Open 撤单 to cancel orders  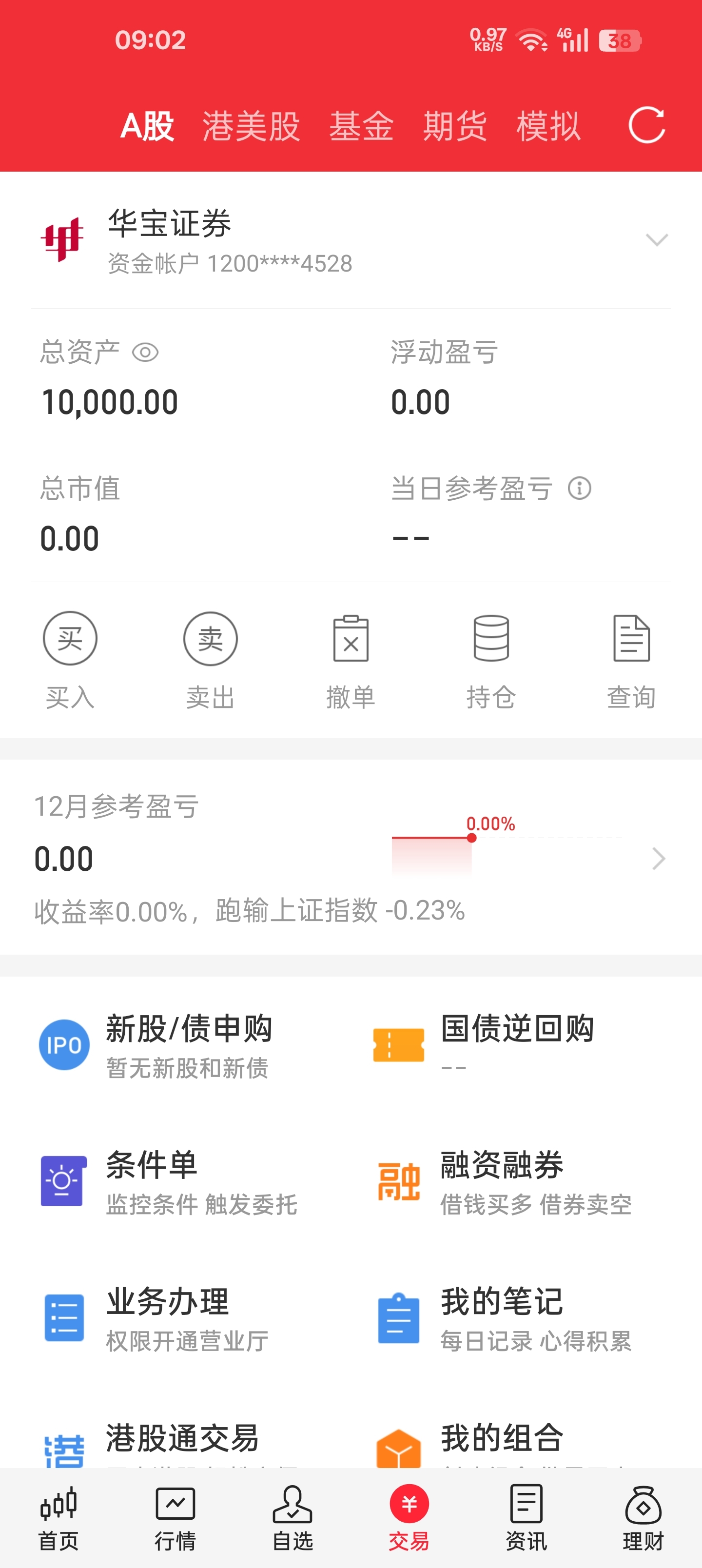pos(351,660)
